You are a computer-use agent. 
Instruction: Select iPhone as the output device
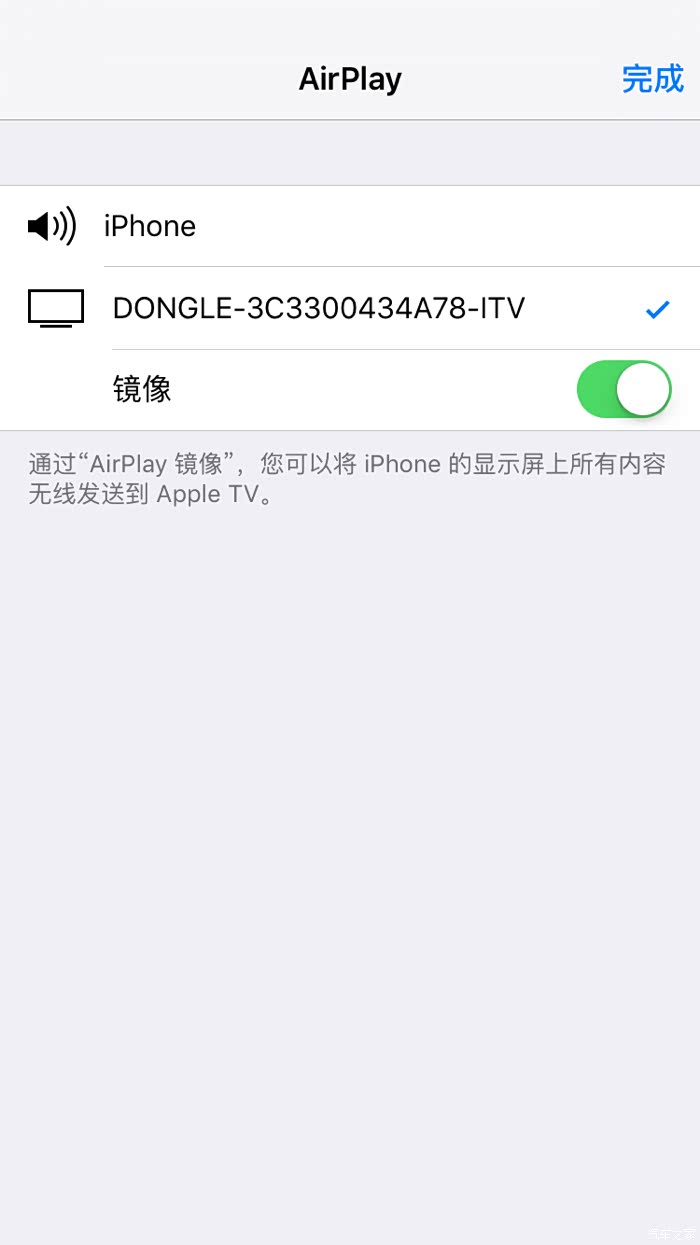click(x=150, y=226)
